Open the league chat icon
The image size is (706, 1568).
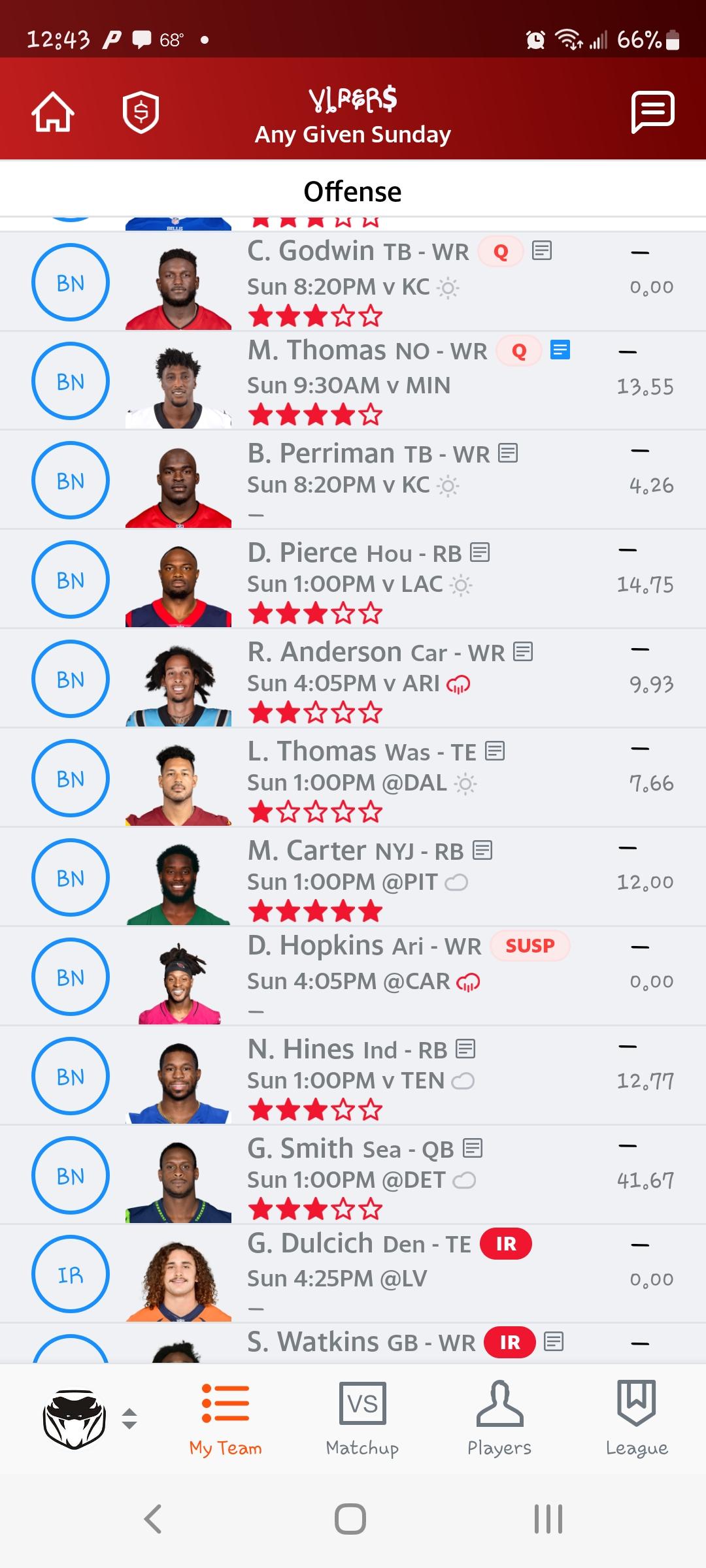click(x=652, y=112)
